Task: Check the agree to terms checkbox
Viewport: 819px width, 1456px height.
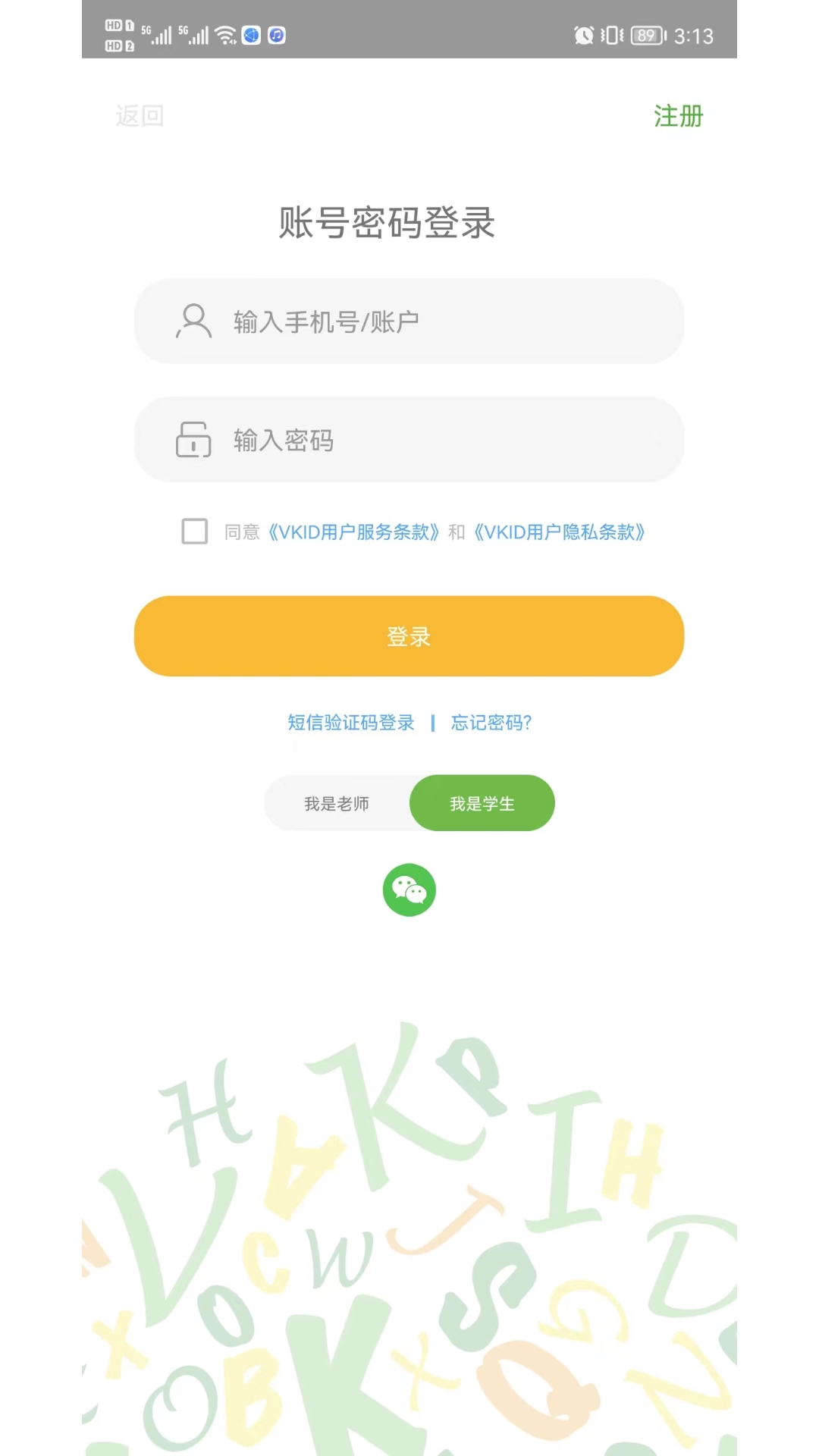Action: pyautogui.click(x=195, y=532)
